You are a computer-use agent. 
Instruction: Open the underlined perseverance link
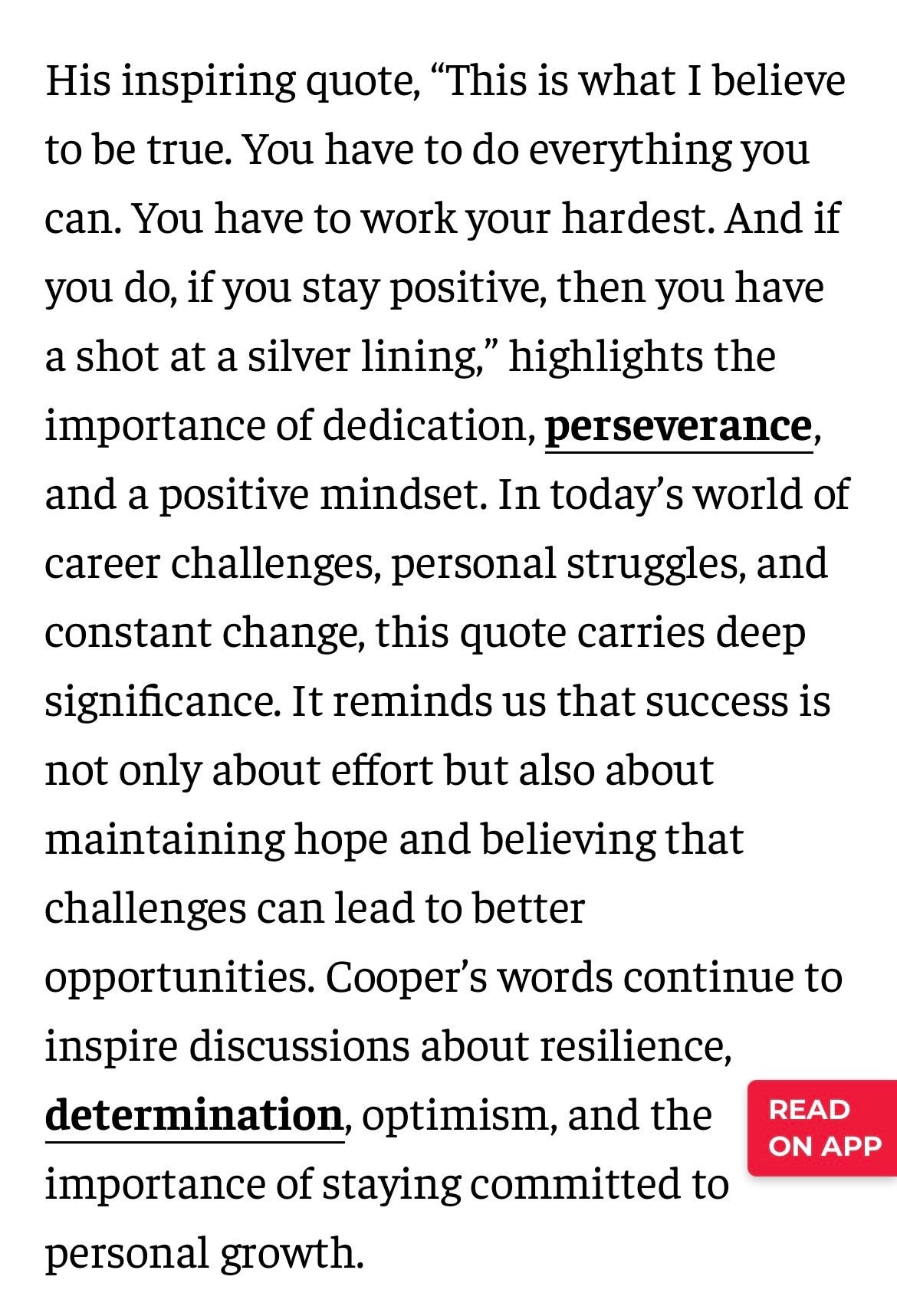tap(678, 426)
